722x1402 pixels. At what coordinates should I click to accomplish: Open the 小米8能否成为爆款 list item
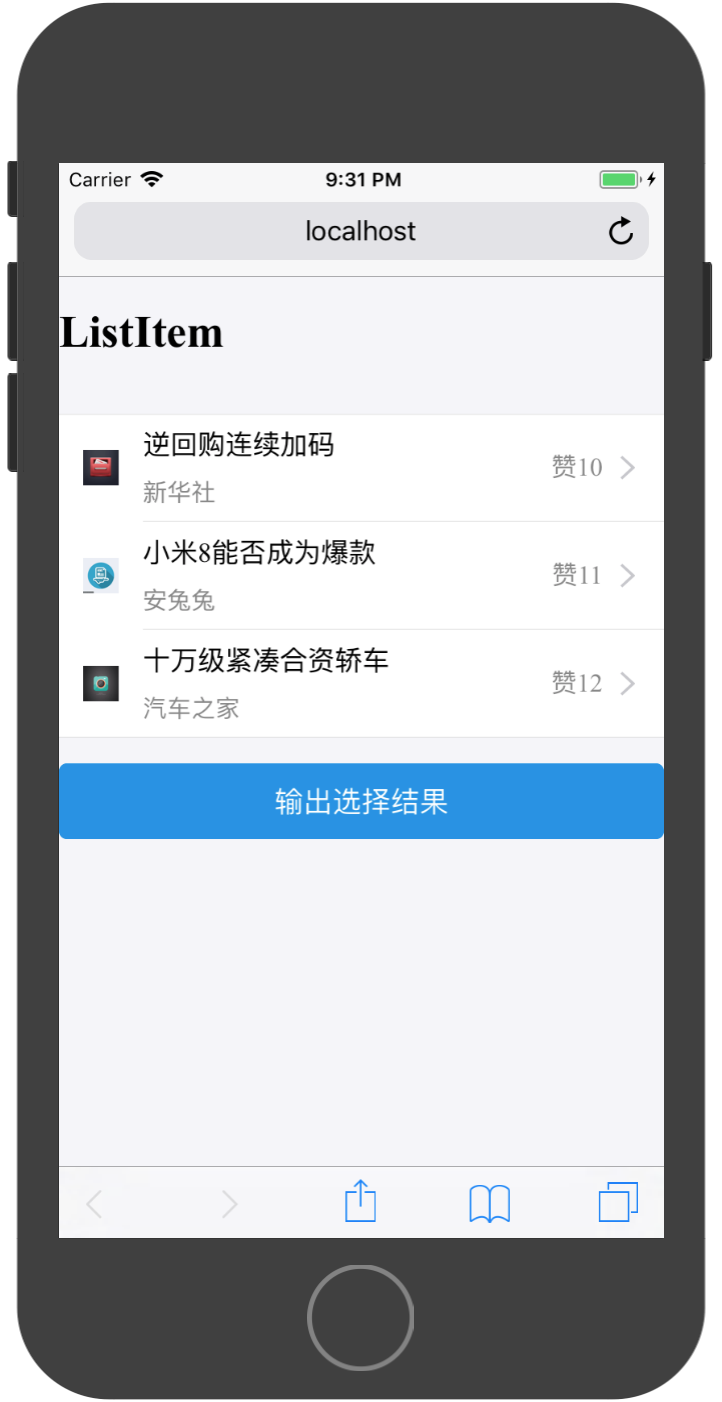click(360, 575)
